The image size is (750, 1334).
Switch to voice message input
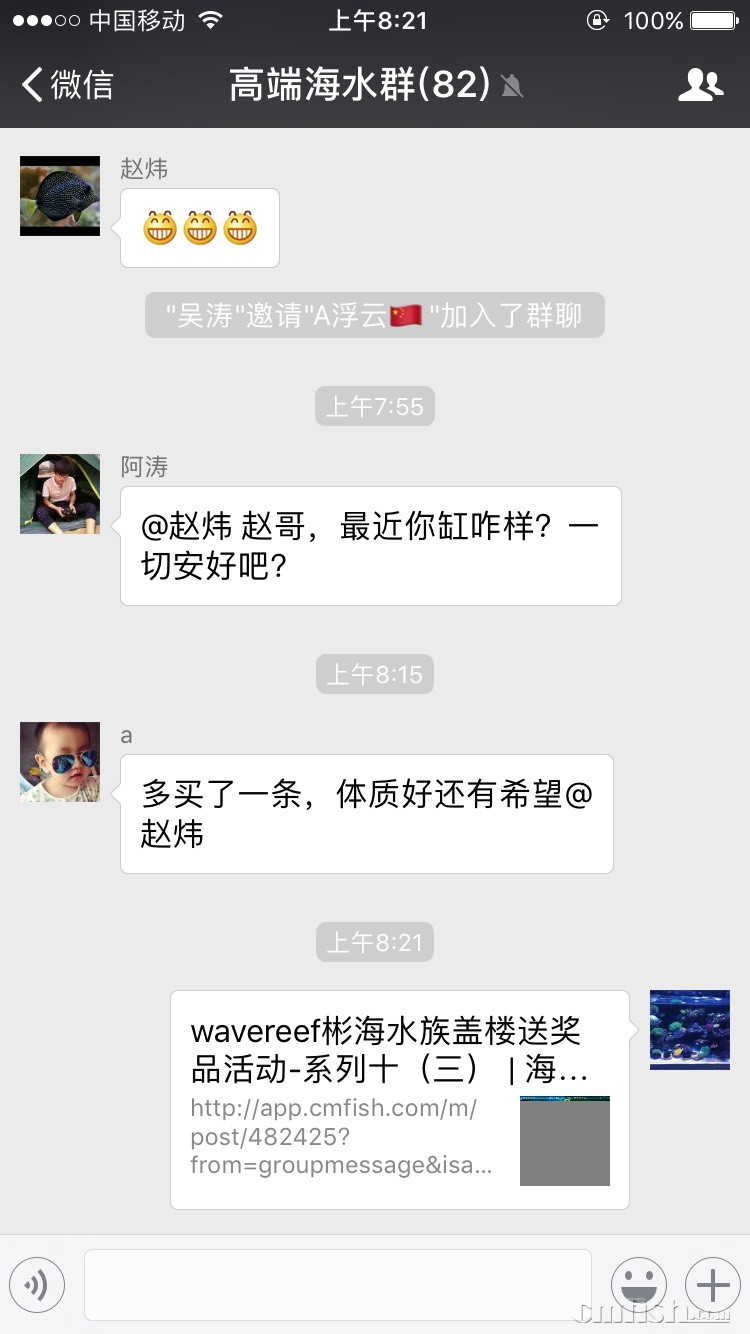point(37,1284)
